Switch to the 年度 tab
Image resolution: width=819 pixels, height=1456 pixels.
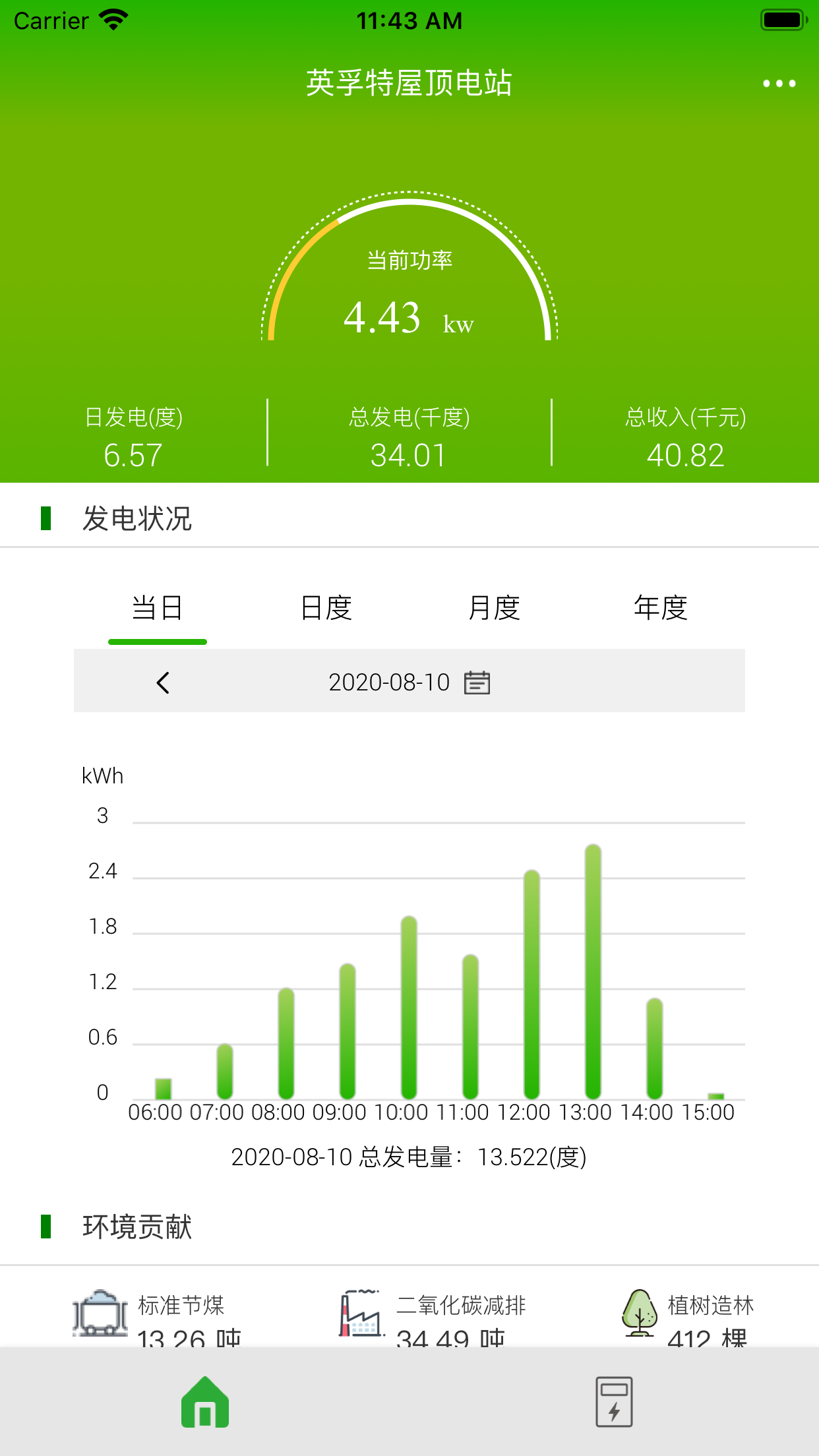[x=661, y=608]
